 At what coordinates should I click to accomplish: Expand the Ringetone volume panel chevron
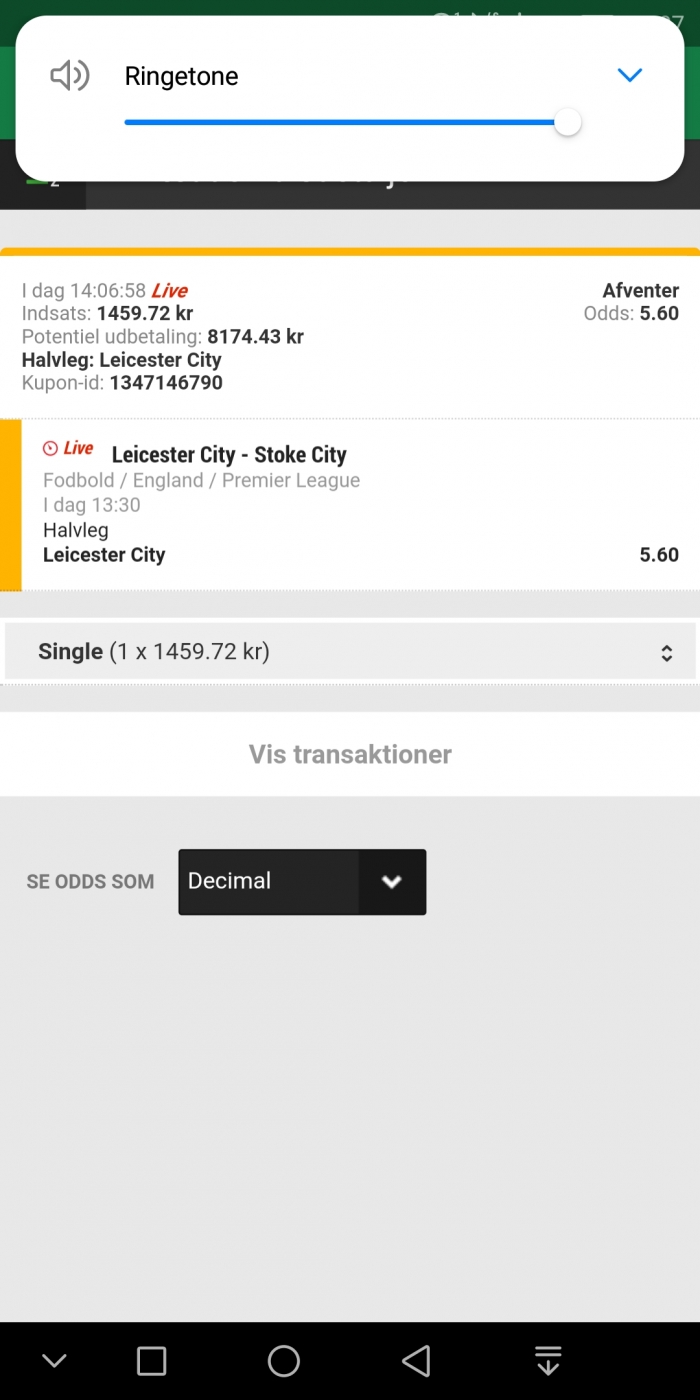(629, 75)
